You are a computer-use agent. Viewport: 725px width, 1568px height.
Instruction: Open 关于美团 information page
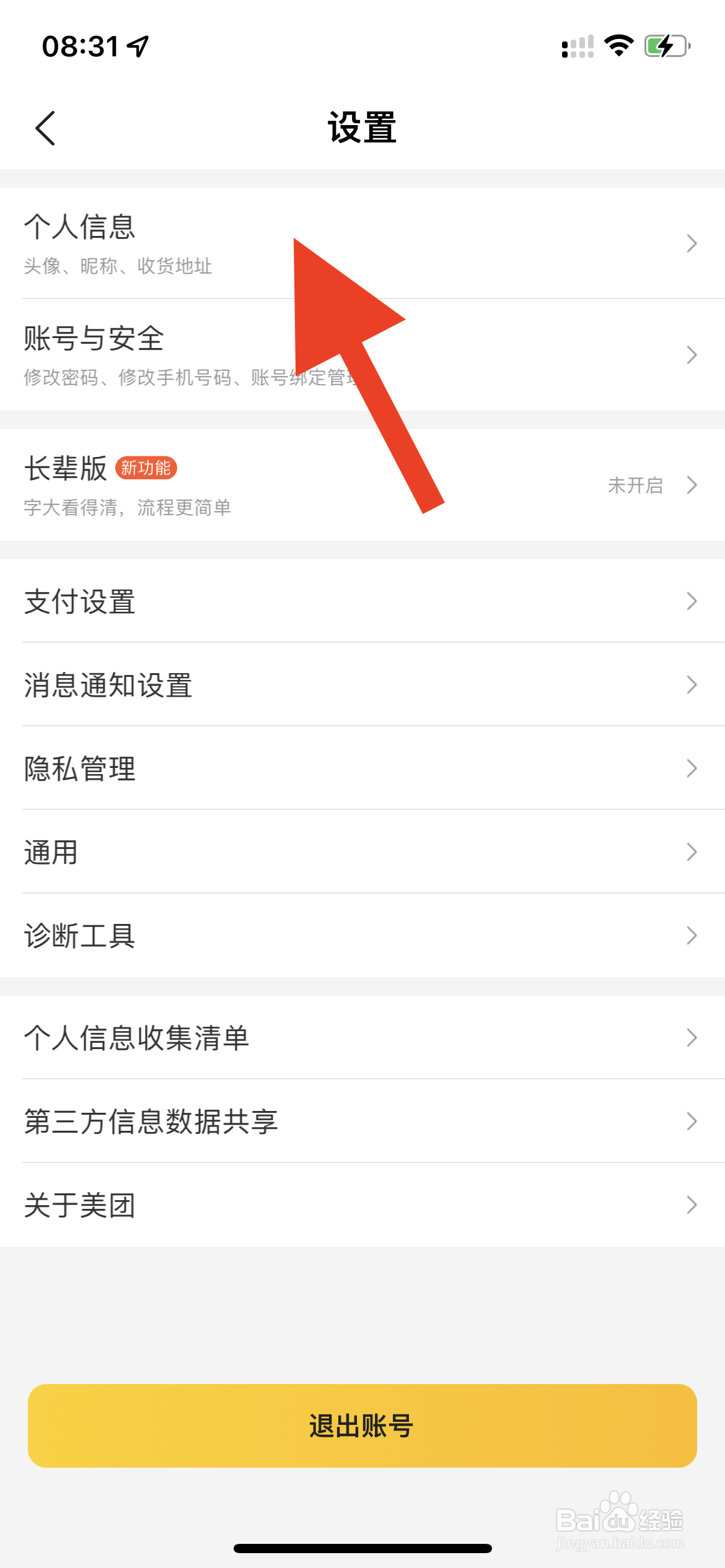coord(362,1204)
